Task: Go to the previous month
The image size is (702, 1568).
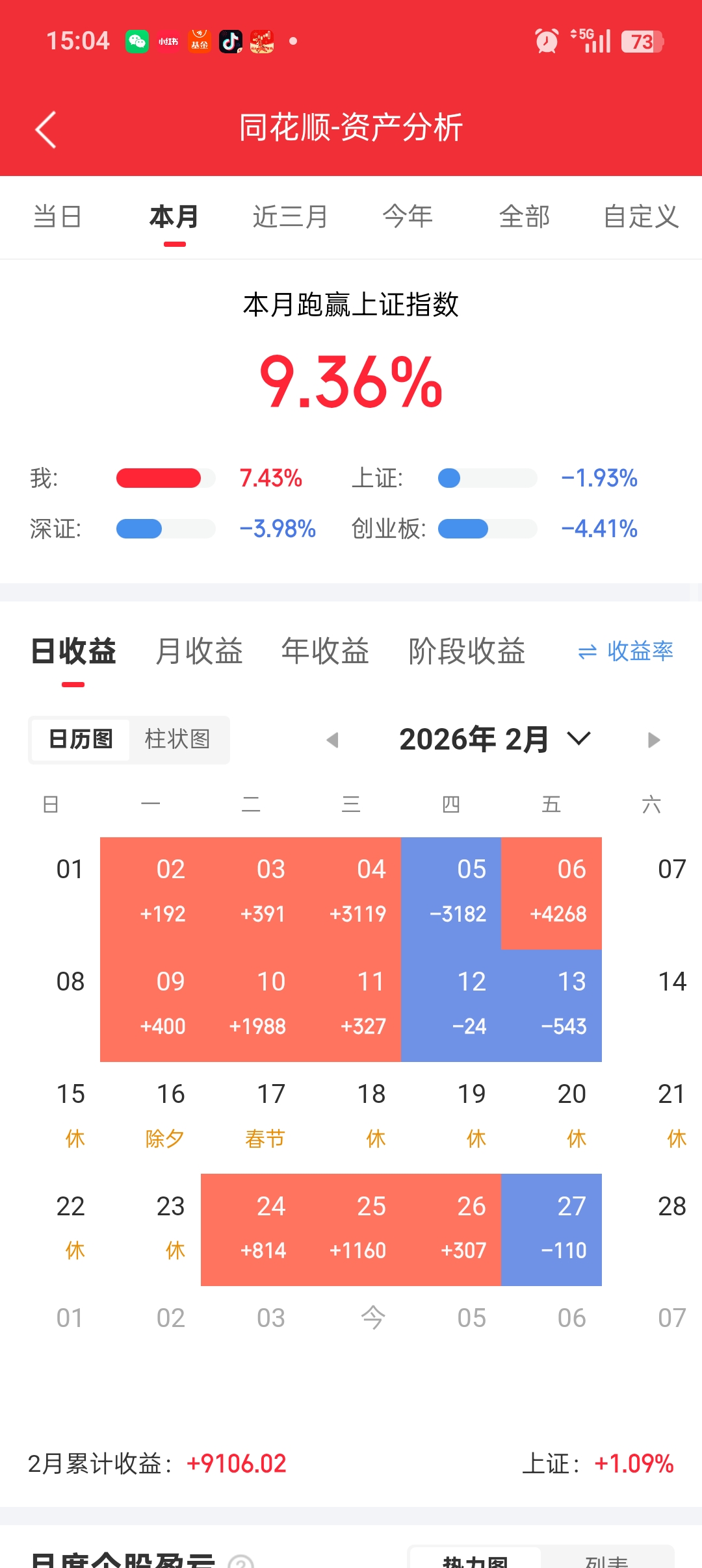Action: click(332, 740)
